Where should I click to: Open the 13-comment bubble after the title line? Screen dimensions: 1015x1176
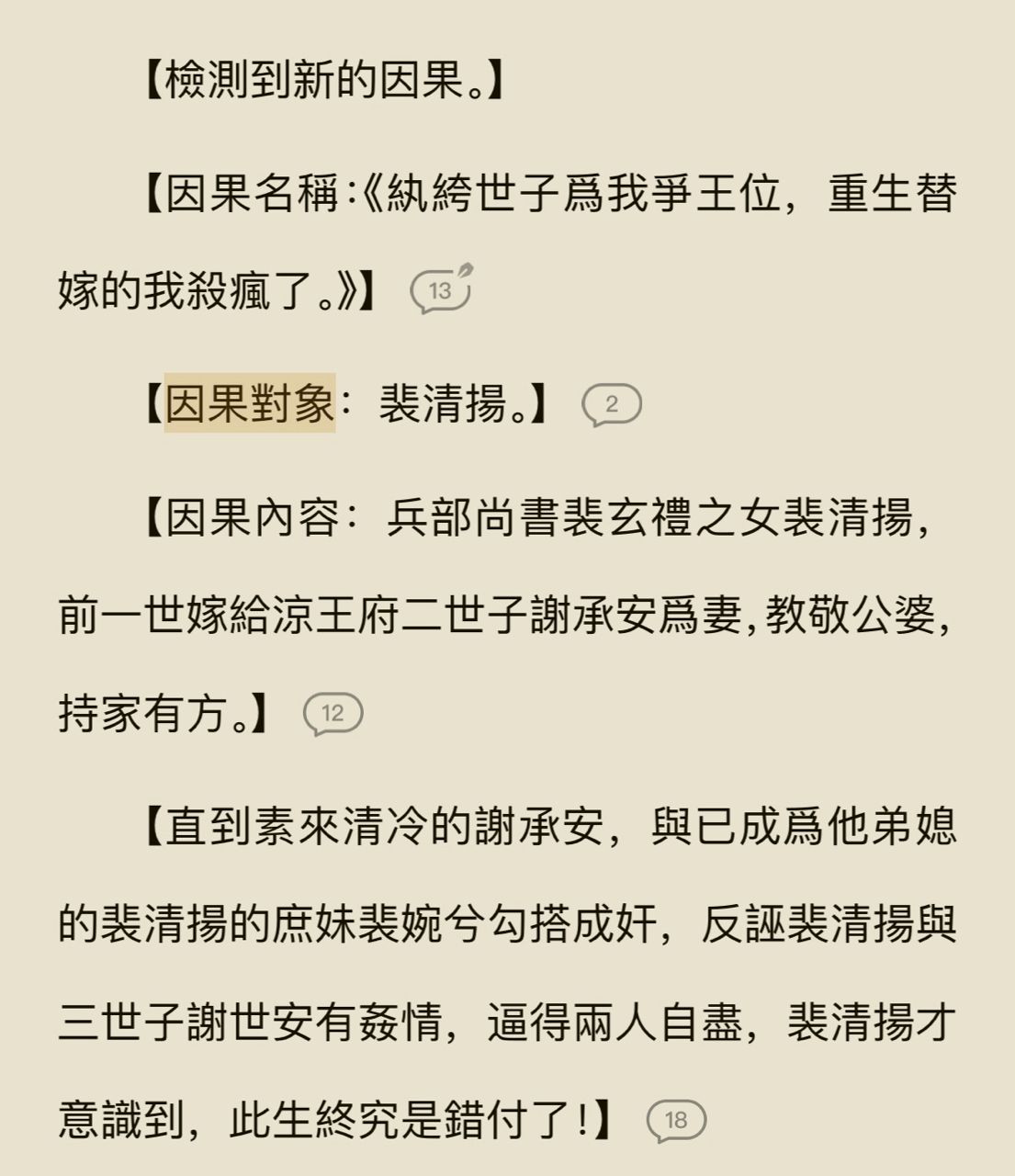point(440,291)
